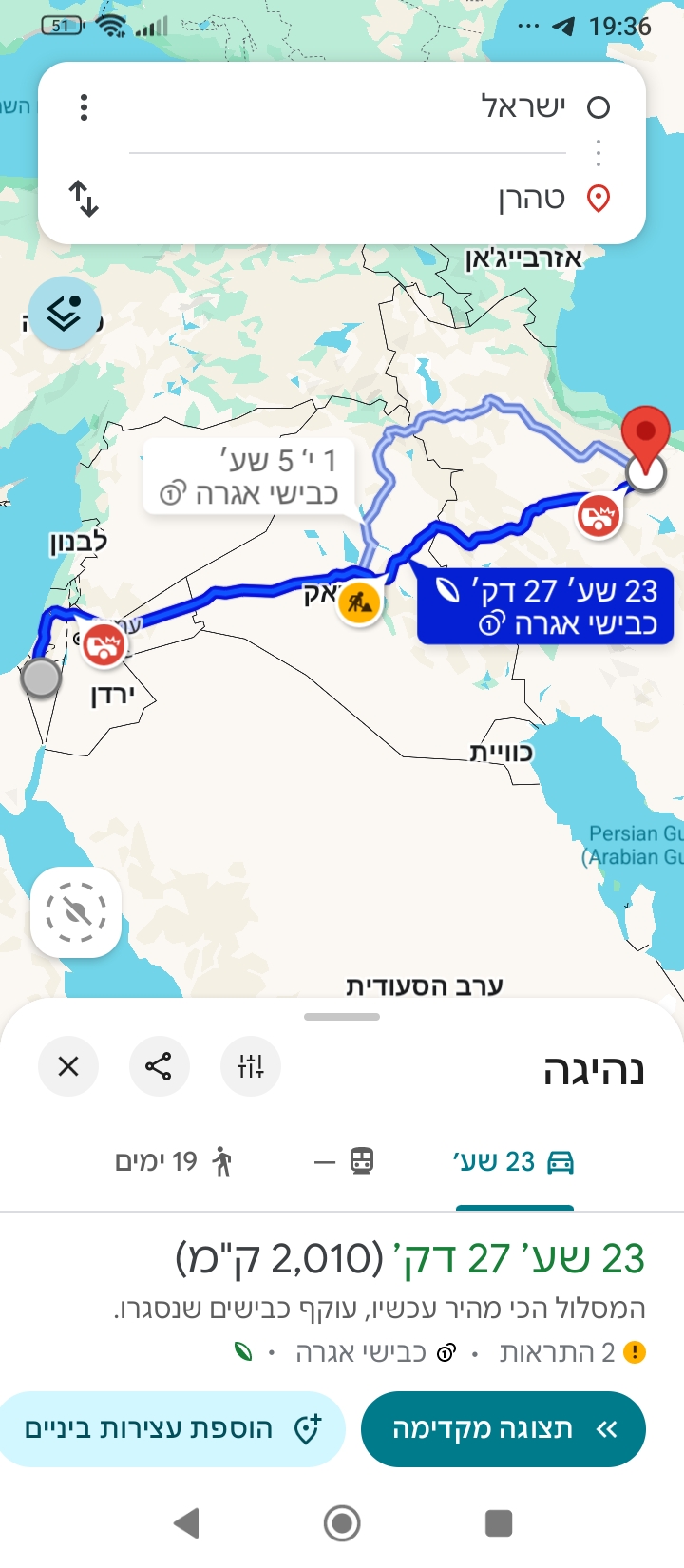Share this route
The image size is (684, 1568).
[x=159, y=1066]
